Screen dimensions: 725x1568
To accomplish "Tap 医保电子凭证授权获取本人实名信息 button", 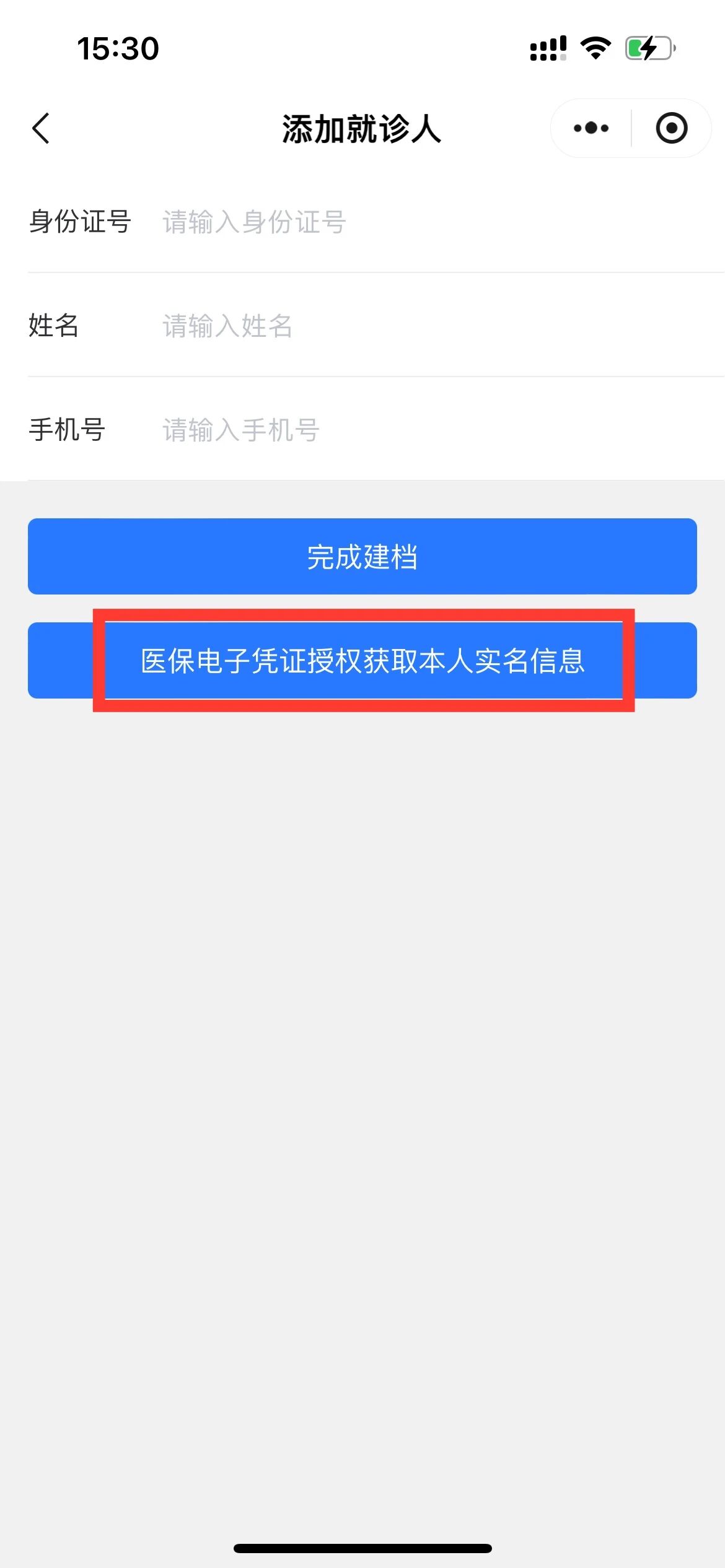I will (x=362, y=660).
